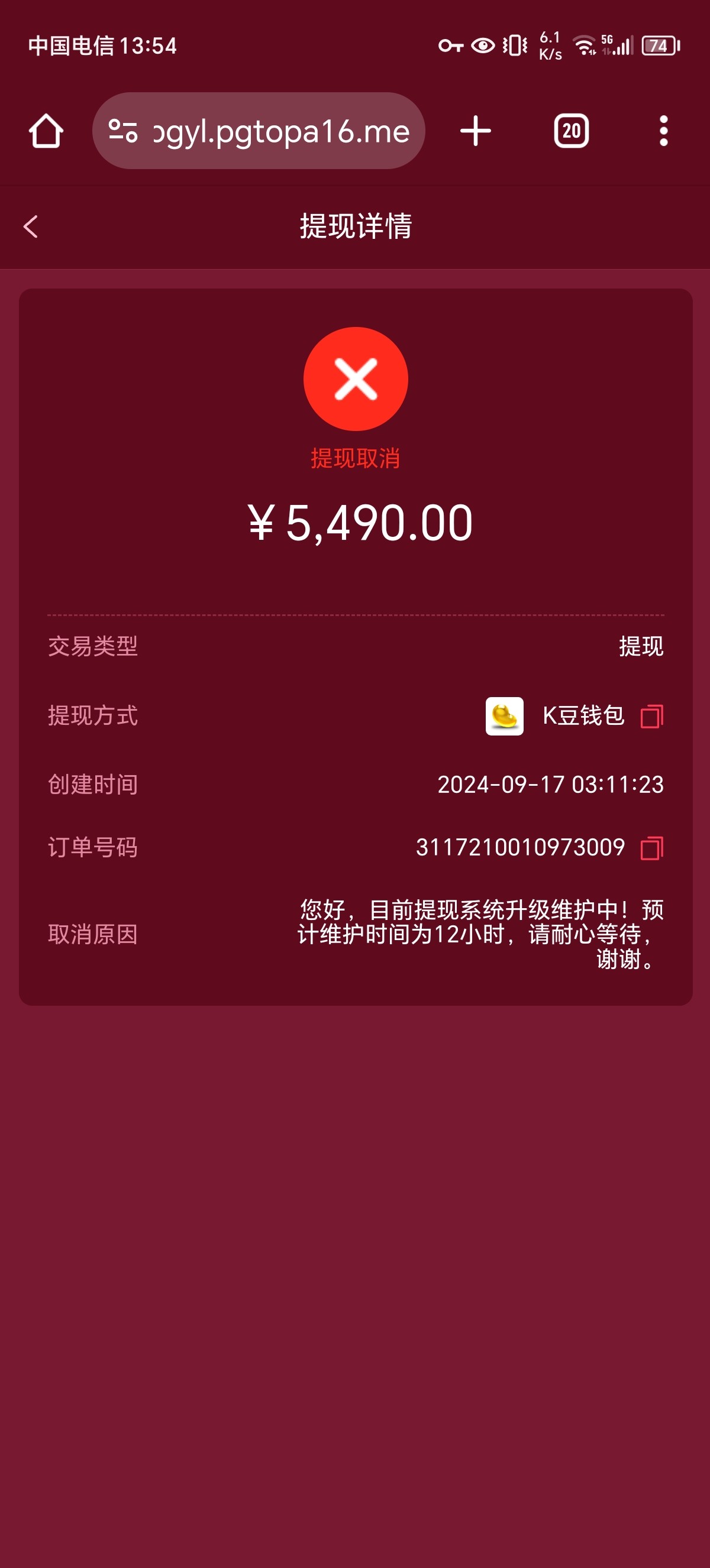Open the browser overflow menu

(x=663, y=131)
